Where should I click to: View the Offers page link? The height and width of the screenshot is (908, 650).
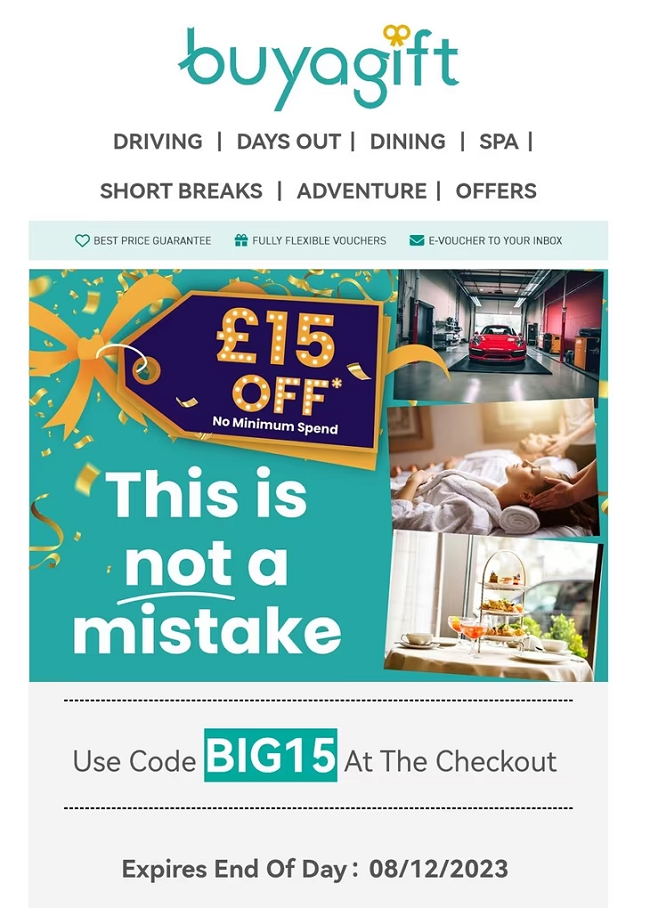tap(496, 191)
